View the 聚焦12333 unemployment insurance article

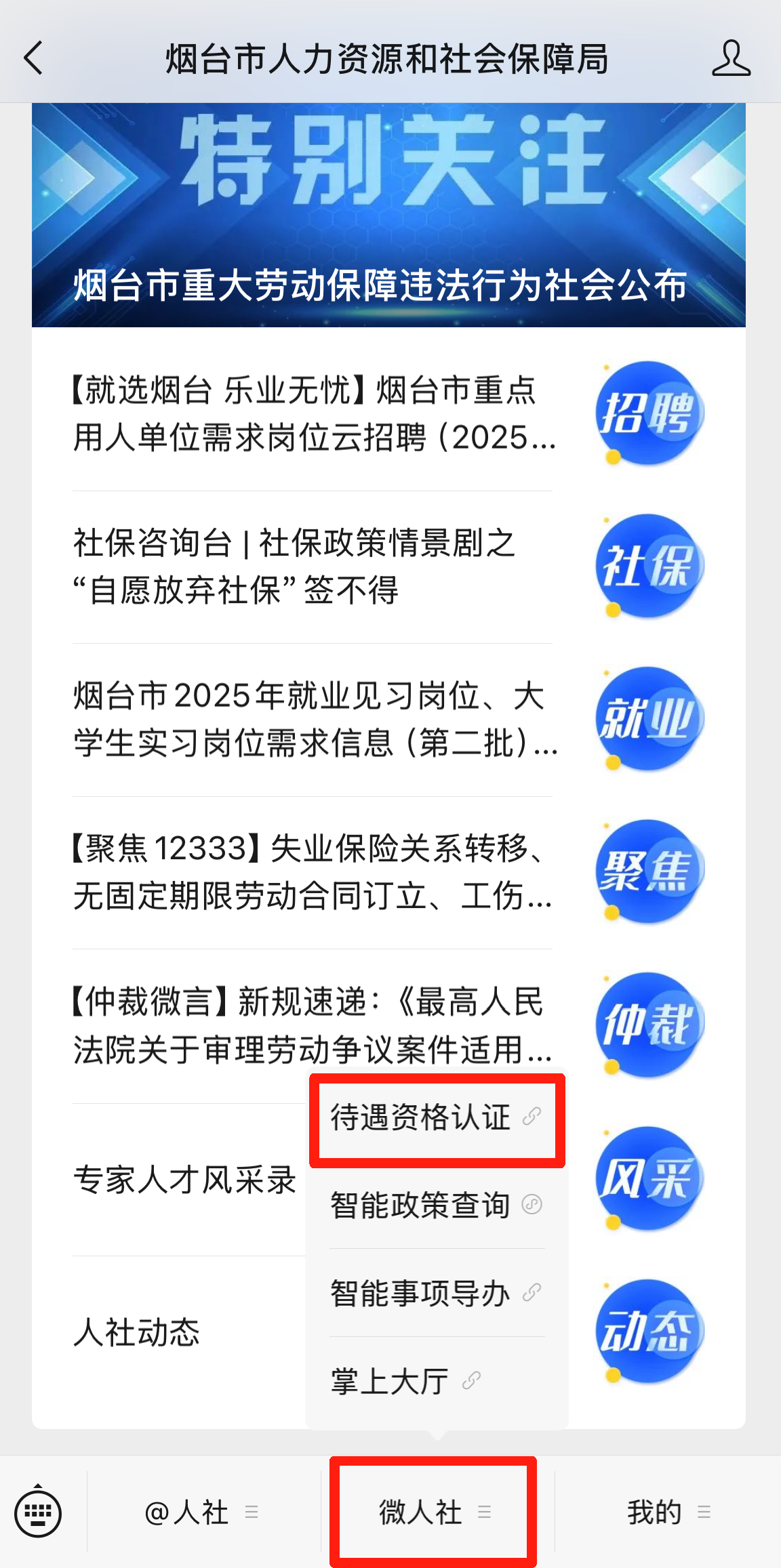click(x=312, y=872)
